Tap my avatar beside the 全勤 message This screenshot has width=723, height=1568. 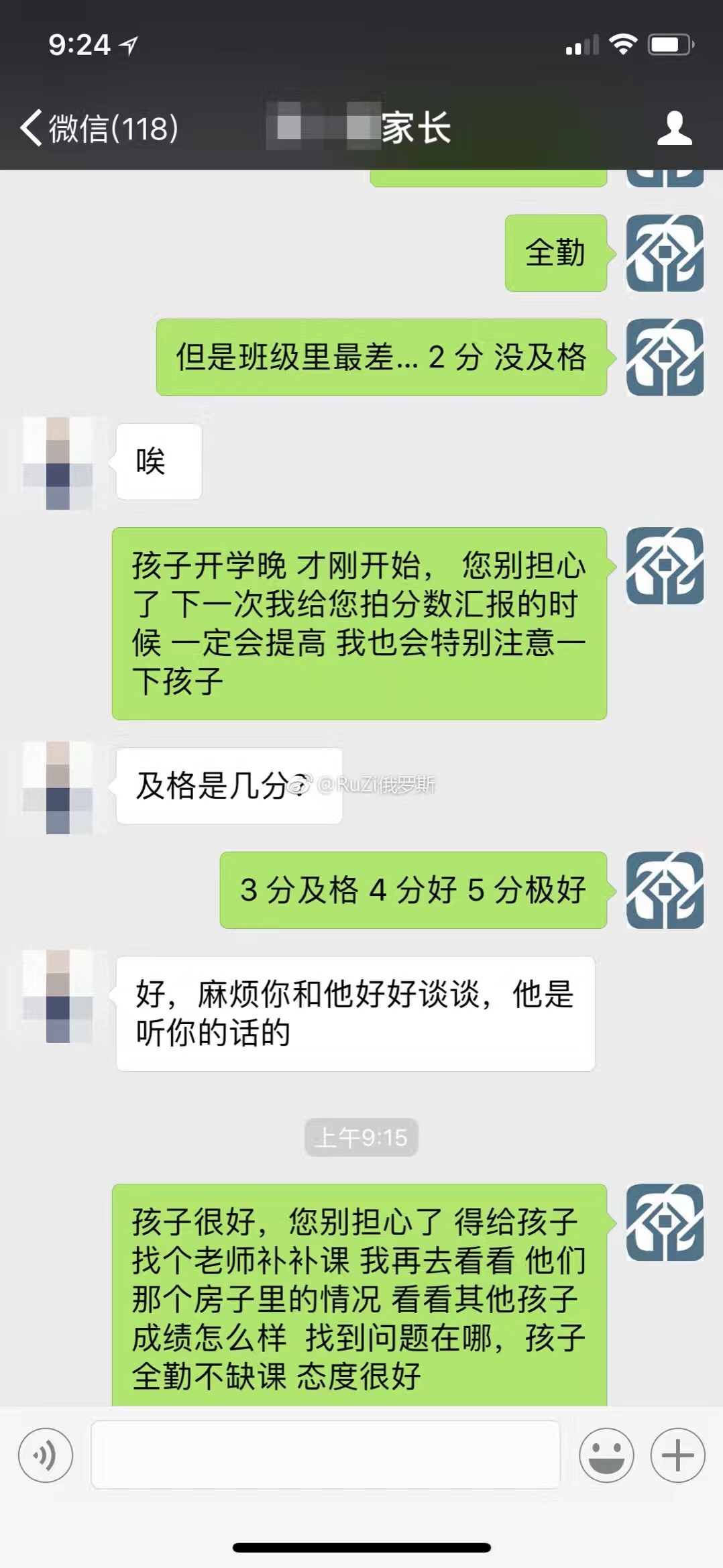pos(664,253)
